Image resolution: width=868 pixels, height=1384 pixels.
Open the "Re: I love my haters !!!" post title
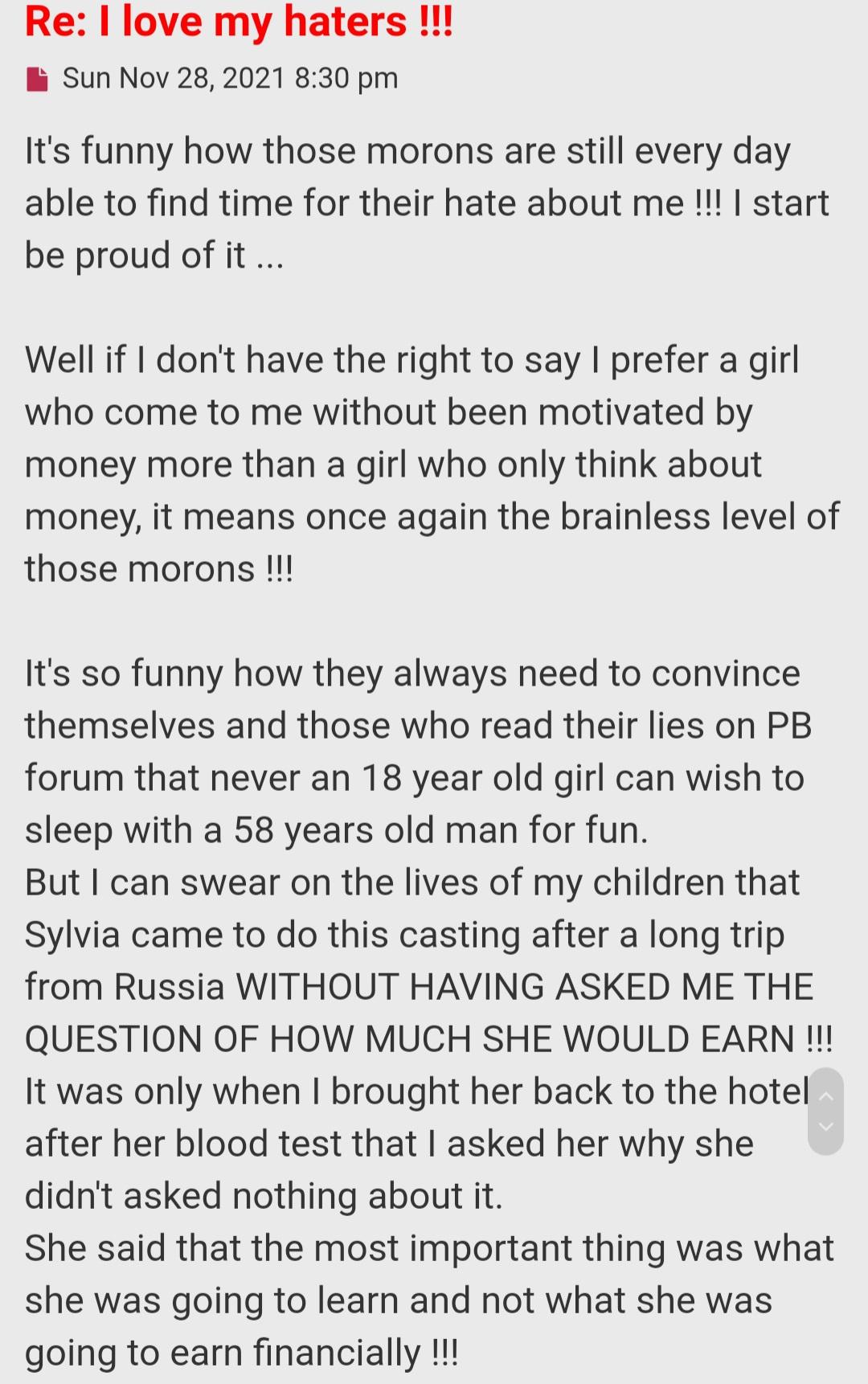(239, 21)
